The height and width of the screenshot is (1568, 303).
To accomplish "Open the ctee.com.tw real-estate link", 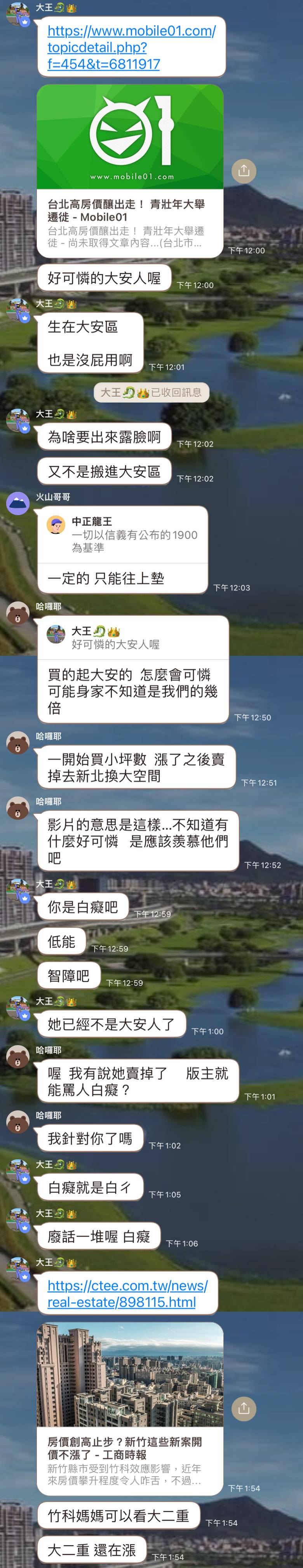I will pyautogui.click(x=127, y=1294).
